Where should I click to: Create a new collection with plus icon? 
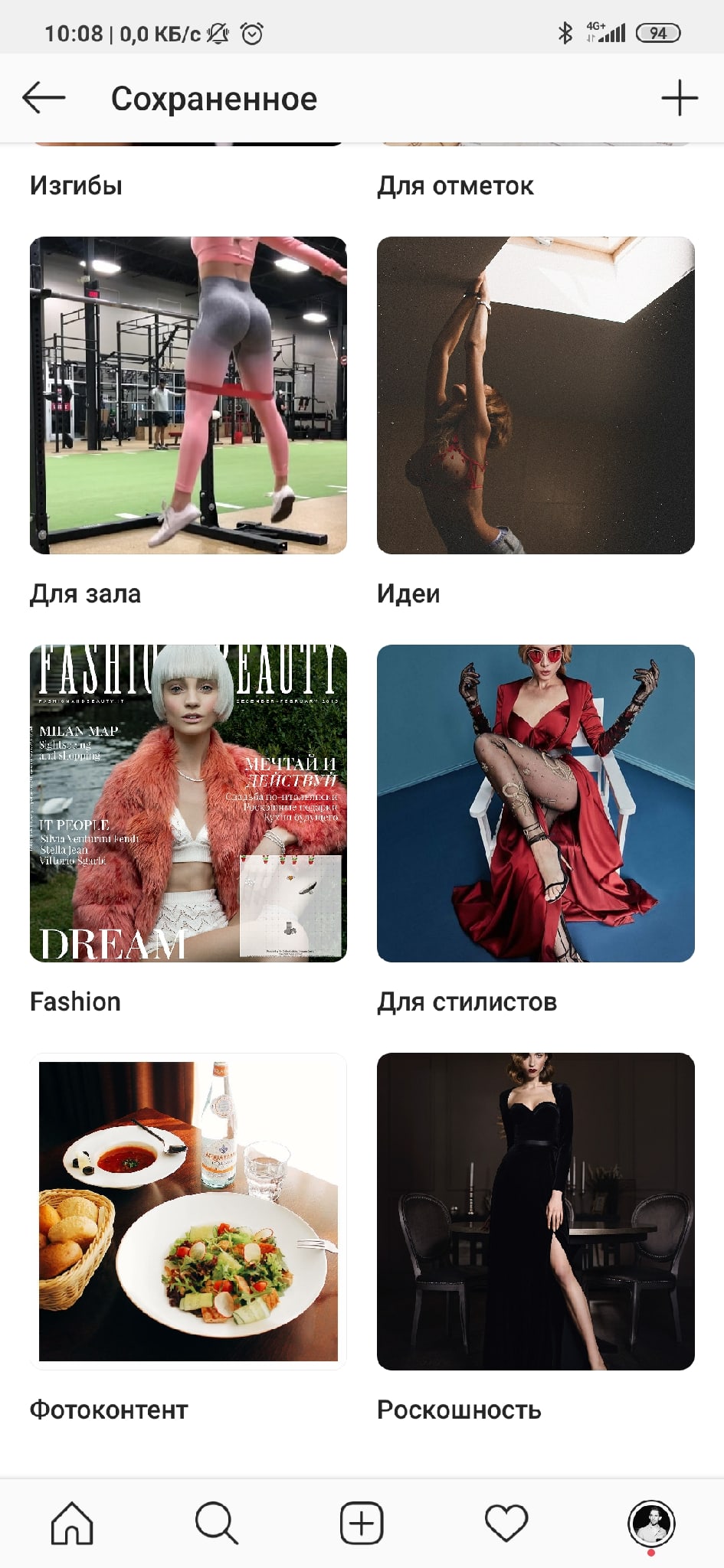pos(680,98)
